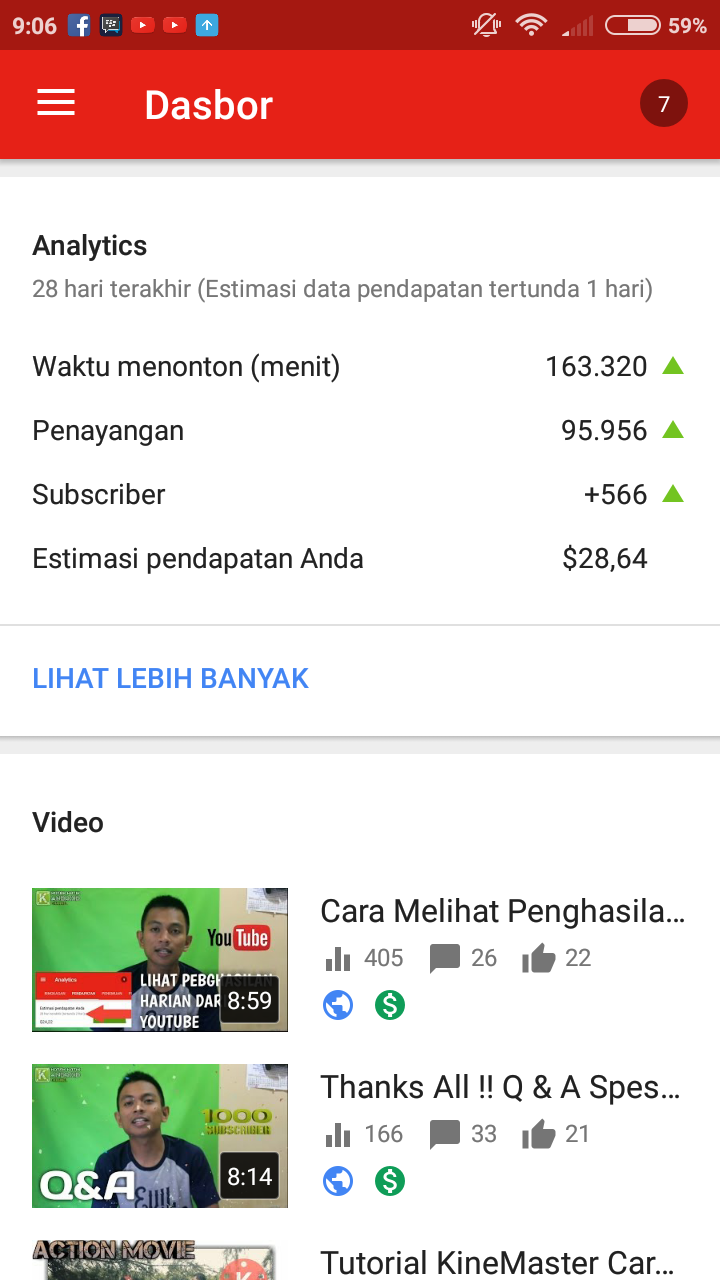Open video Cara Melihat Penghasilan
This screenshot has height=1280, width=720.
[x=501, y=911]
